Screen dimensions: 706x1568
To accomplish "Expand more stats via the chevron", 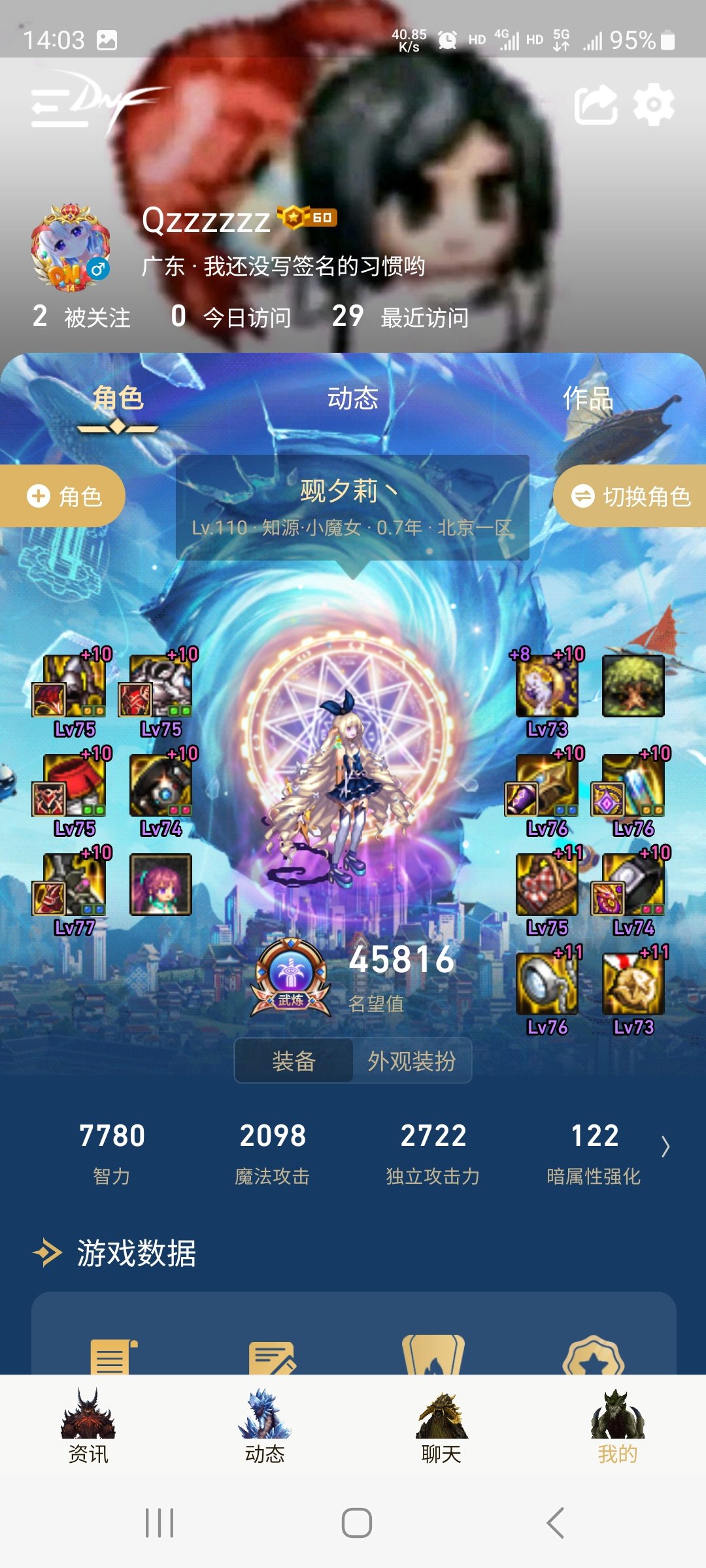I will coord(665,1147).
